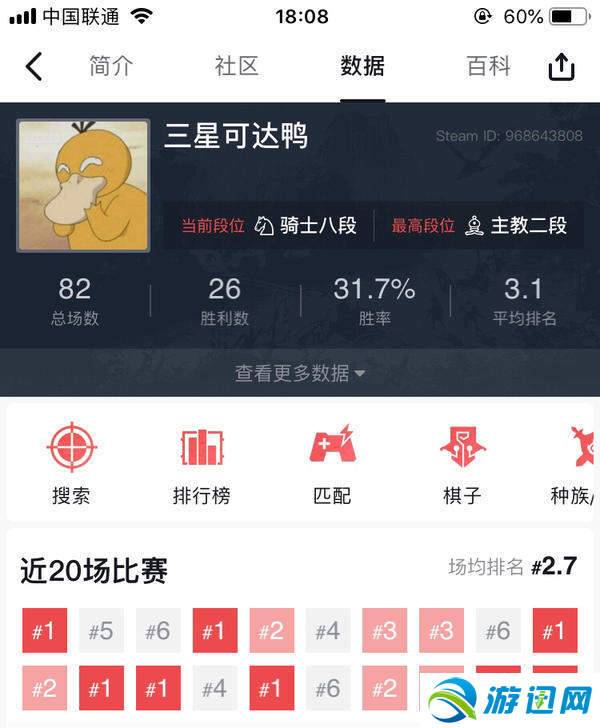600x728 pixels.
Task: Share this page via the share icon
Action: click(562, 67)
